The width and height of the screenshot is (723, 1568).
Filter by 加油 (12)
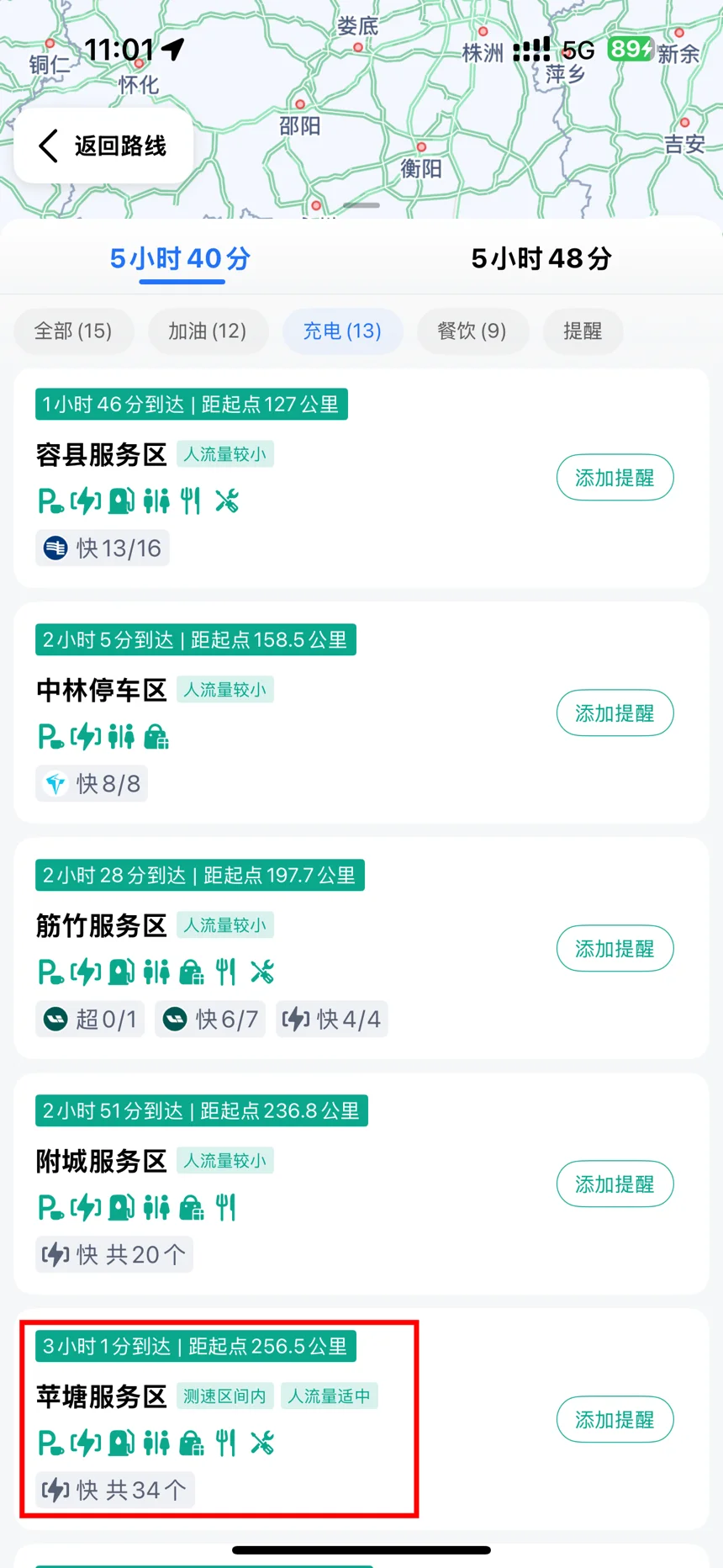[x=208, y=331]
